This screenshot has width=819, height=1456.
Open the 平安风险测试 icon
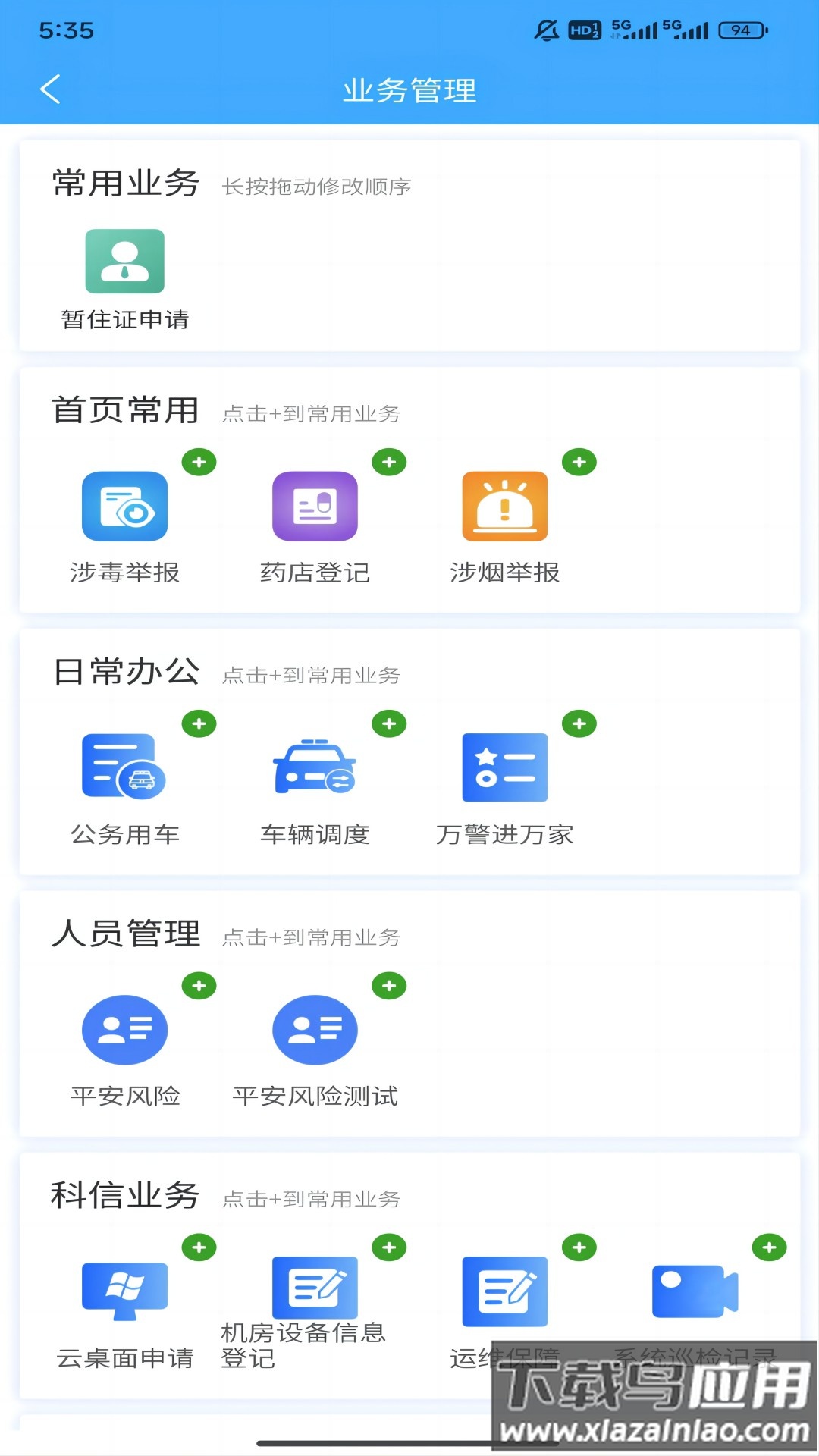[x=315, y=1029]
